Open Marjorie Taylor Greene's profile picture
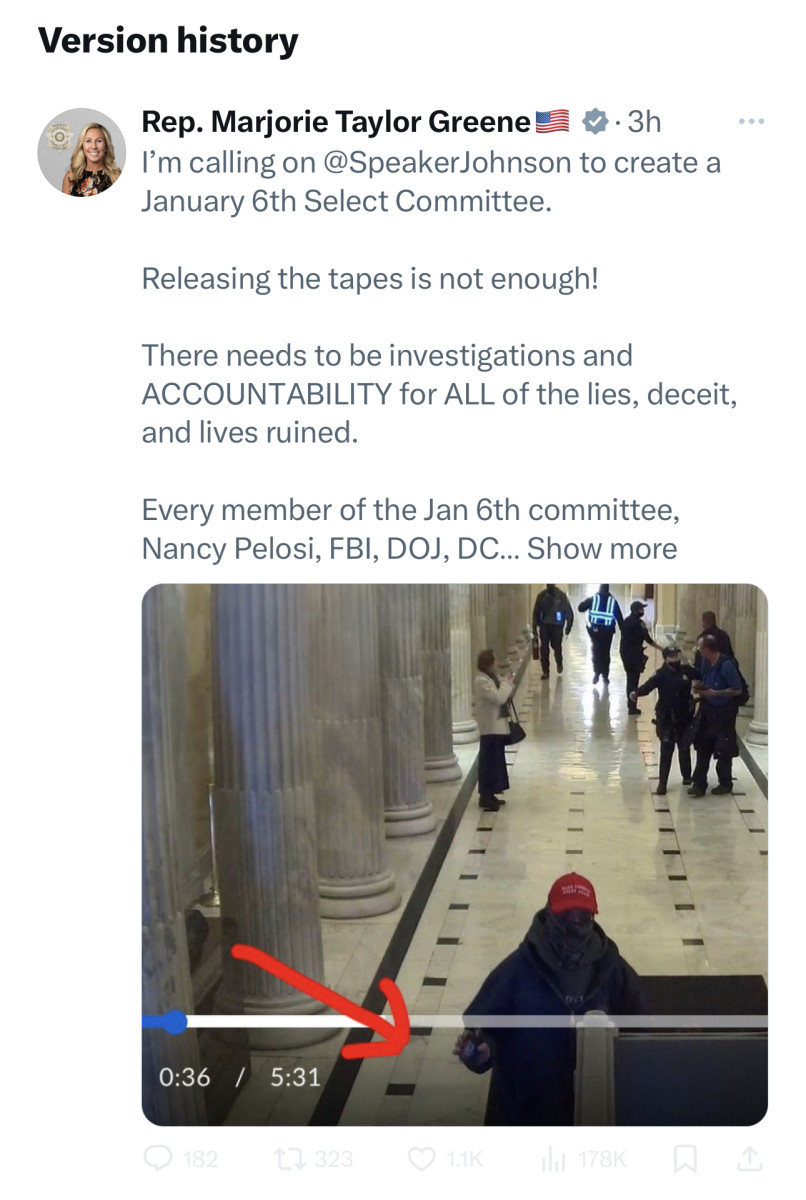 pyautogui.click(x=82, y=152)
